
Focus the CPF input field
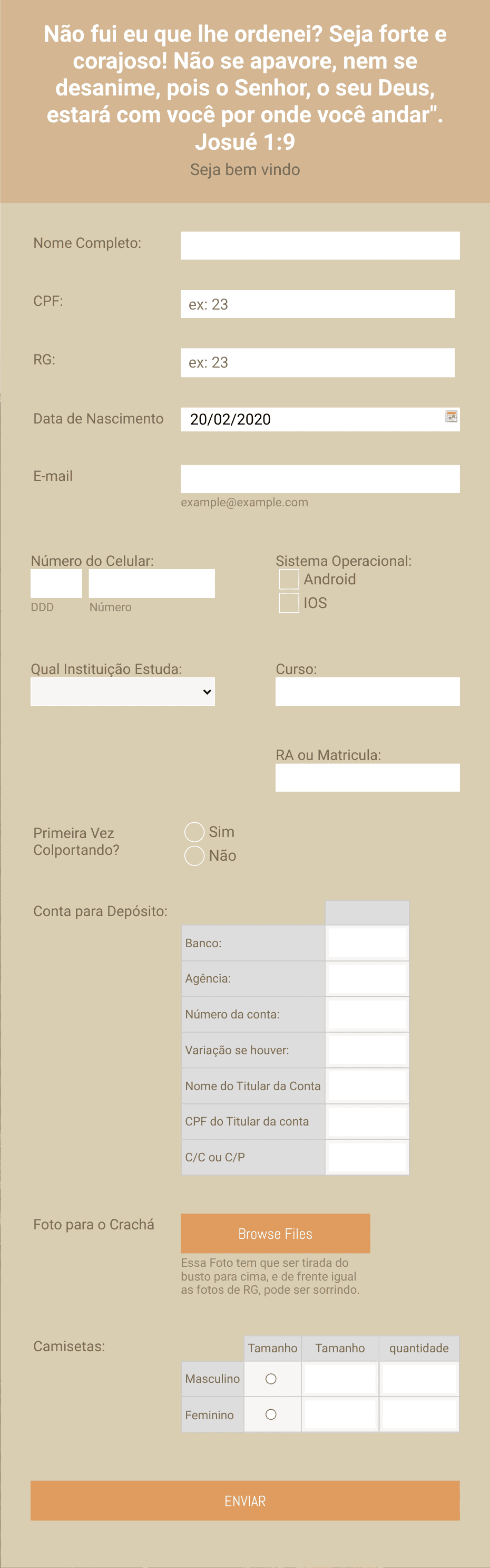(x=317, y=304)
